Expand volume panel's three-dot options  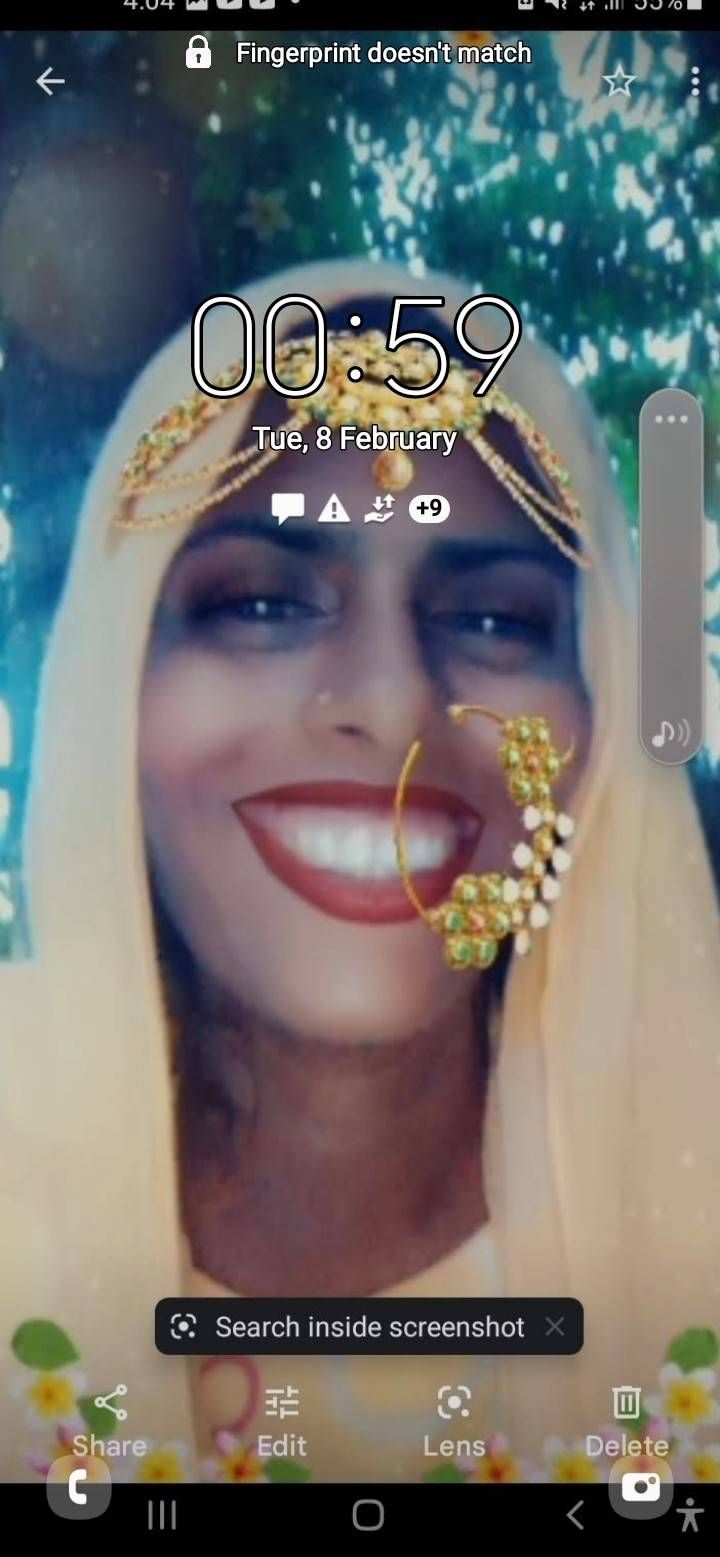(x=671, y=419)
